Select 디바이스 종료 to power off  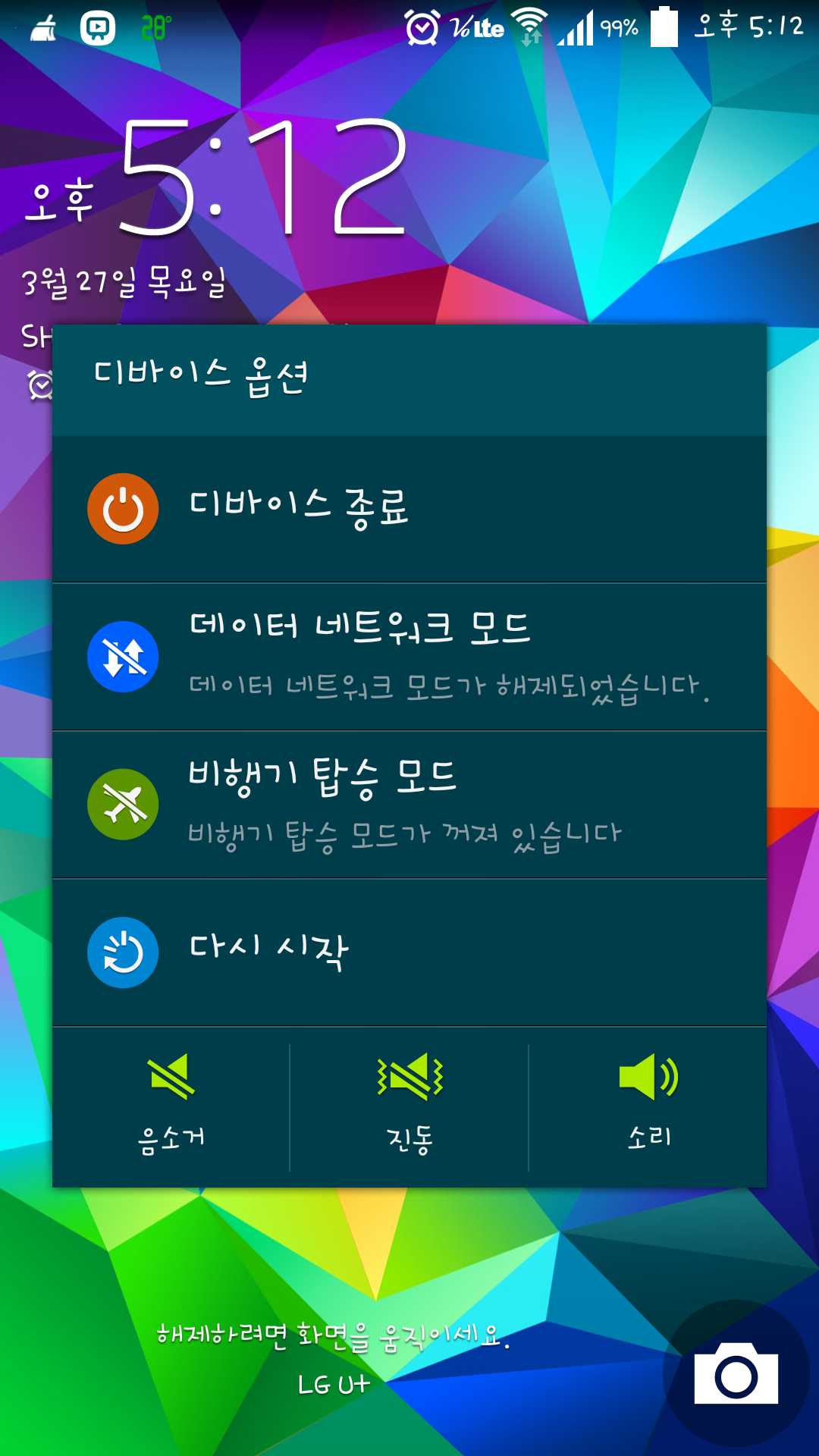coord(409,509)
